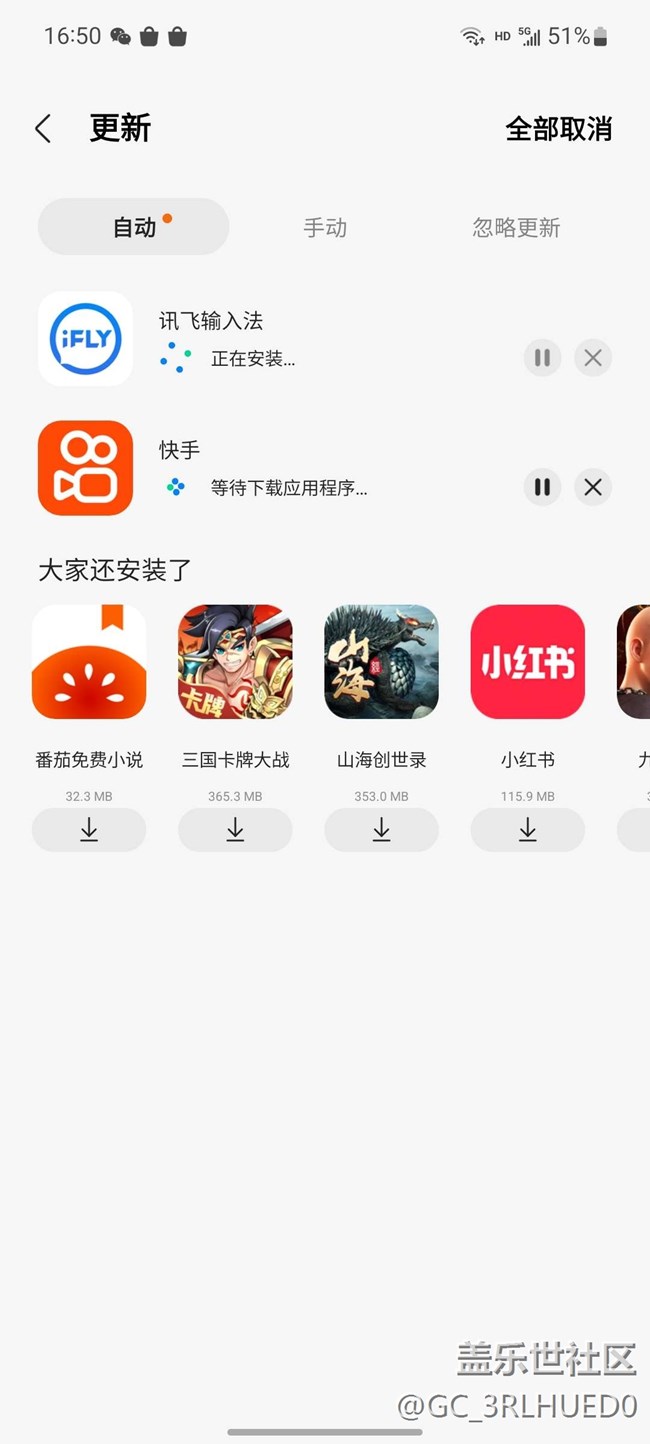Tap 全部取消 to cancel all updates

558,129
